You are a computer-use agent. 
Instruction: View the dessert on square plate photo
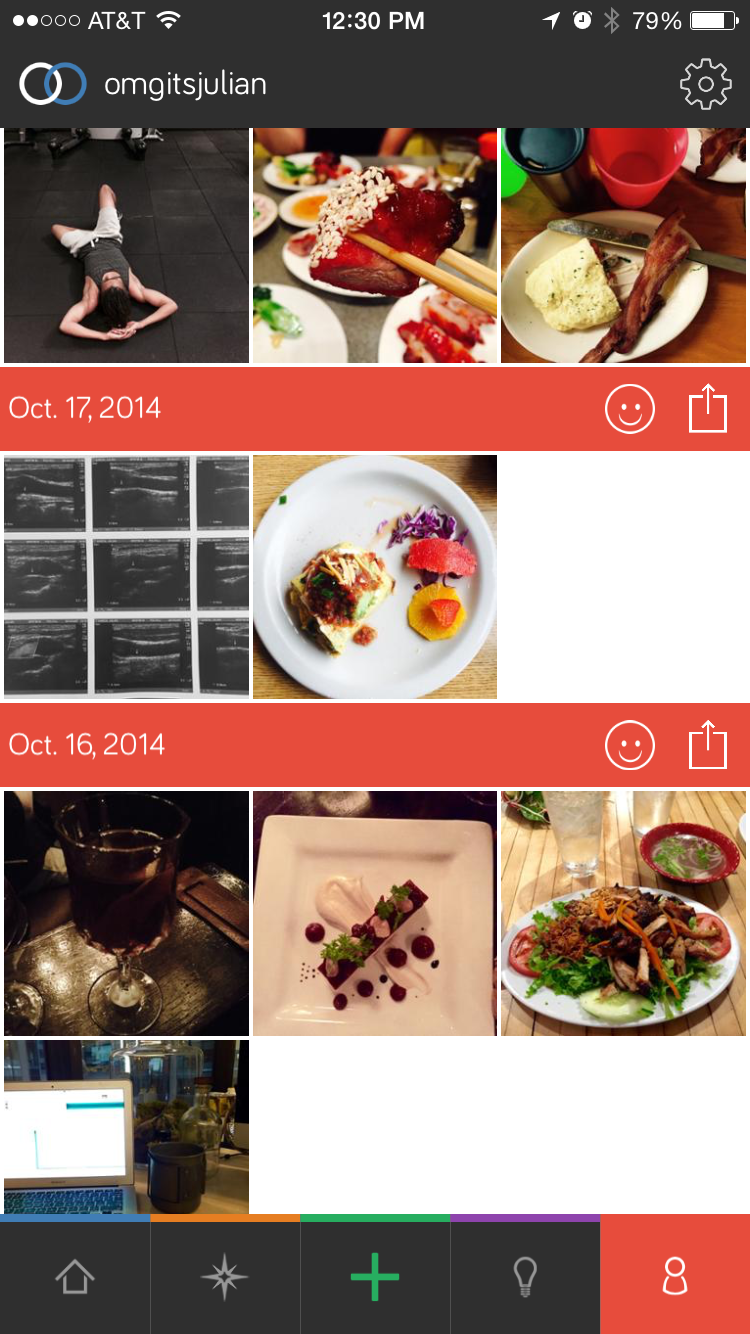[x=375, y=913]
